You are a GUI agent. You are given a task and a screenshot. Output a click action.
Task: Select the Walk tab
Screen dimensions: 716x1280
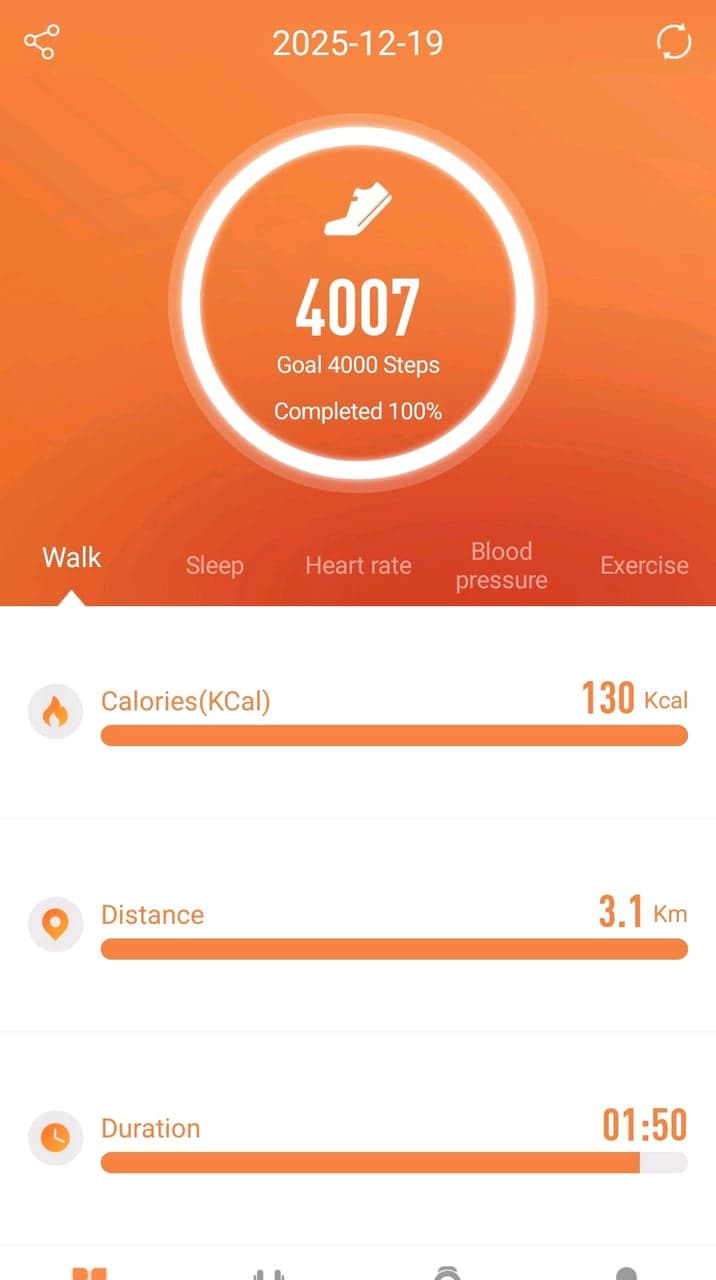[72, 558]
